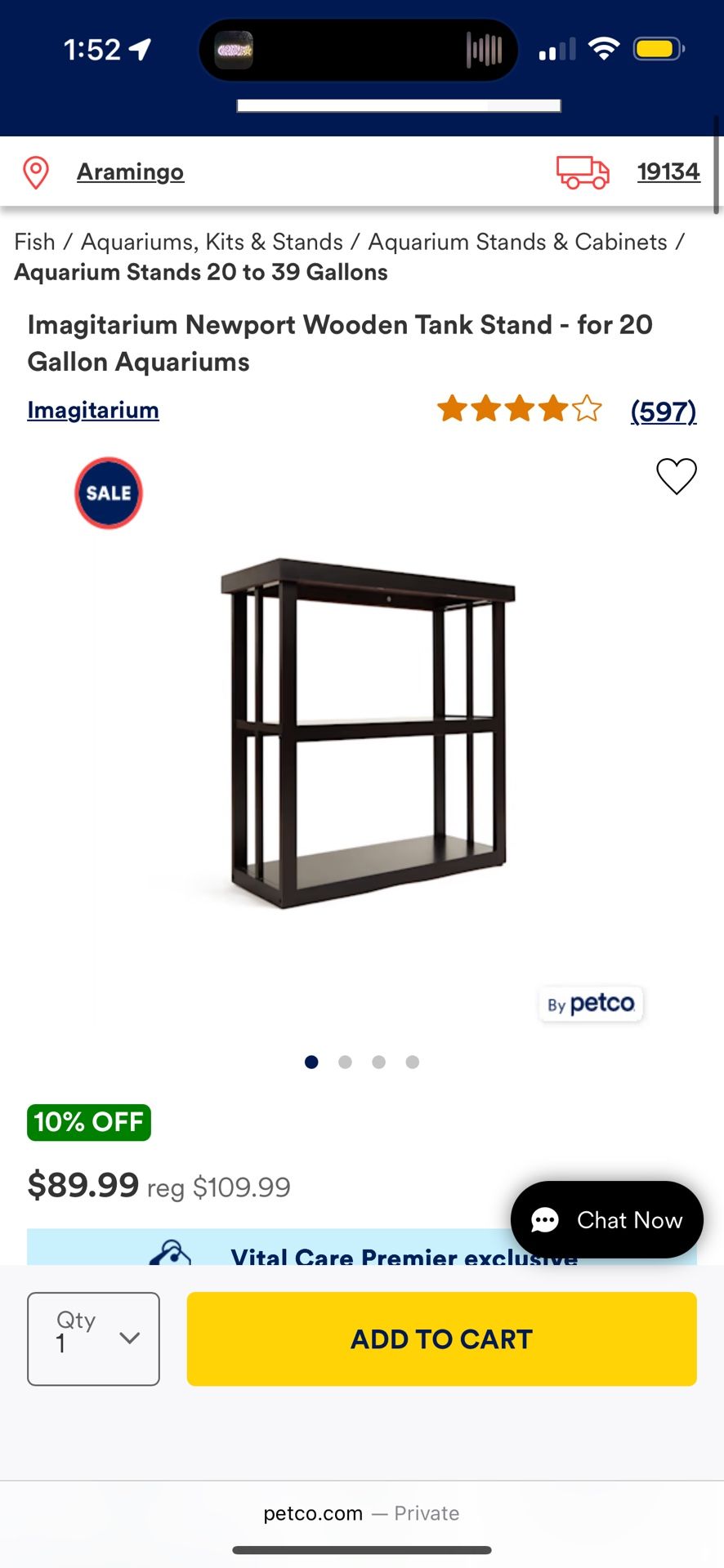Tap the petco.com address bar
The width and height of the screenshot is (724, 1568).
[361, 1513]
